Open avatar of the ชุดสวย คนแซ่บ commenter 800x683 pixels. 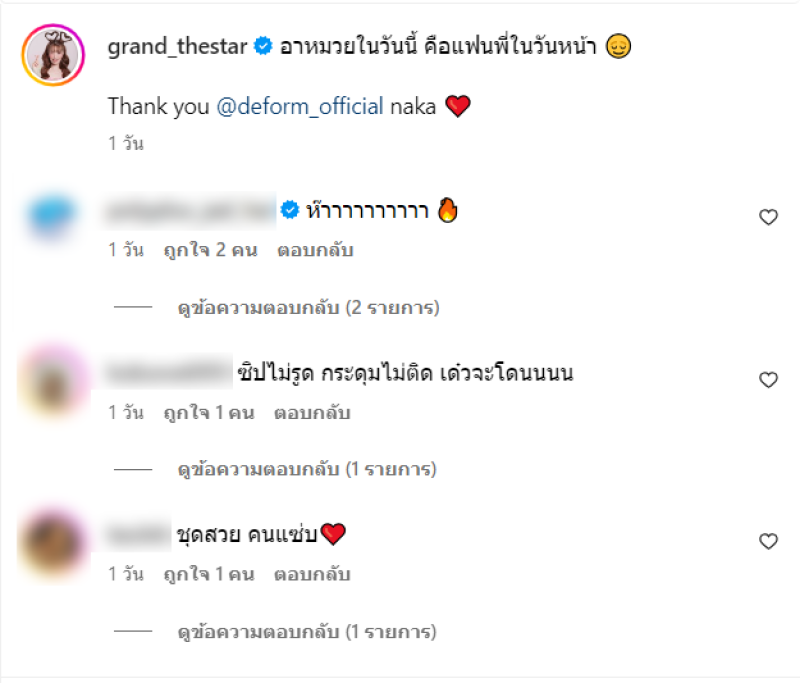click(x=53, y=542)
